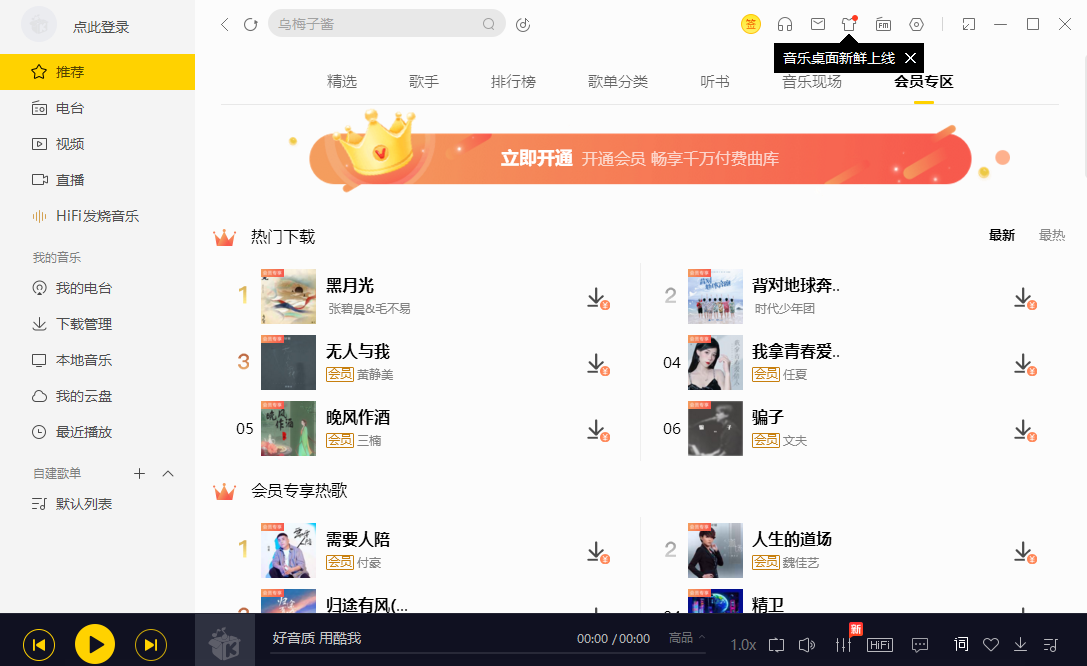Open 默认列表 playlist
Screen dimensions: 1087x666
(x=84, y=504)
